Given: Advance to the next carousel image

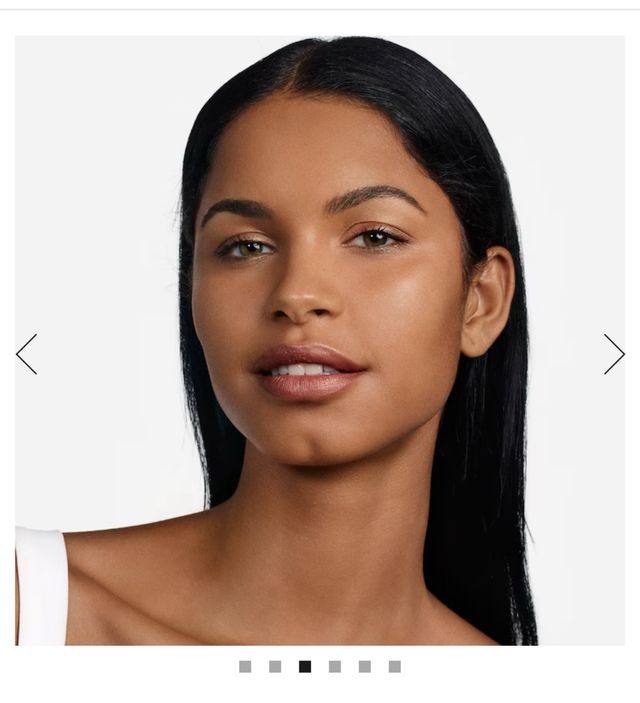Looking at the screenshot, I should tap(613, 354).
